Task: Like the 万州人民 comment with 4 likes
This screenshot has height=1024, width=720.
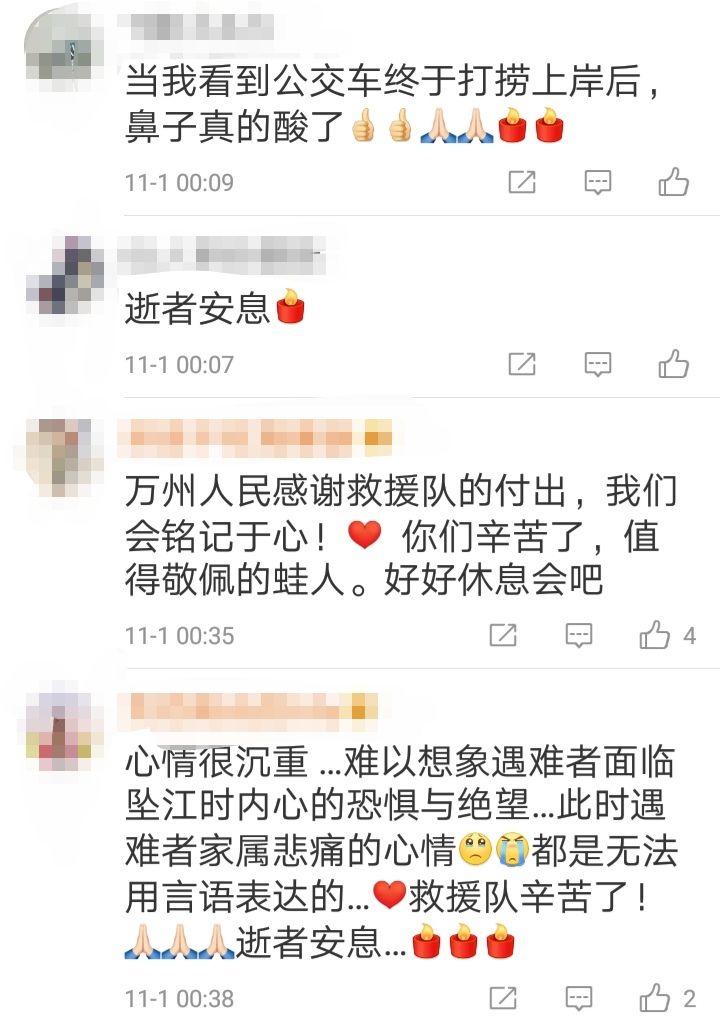Action: 655,634
